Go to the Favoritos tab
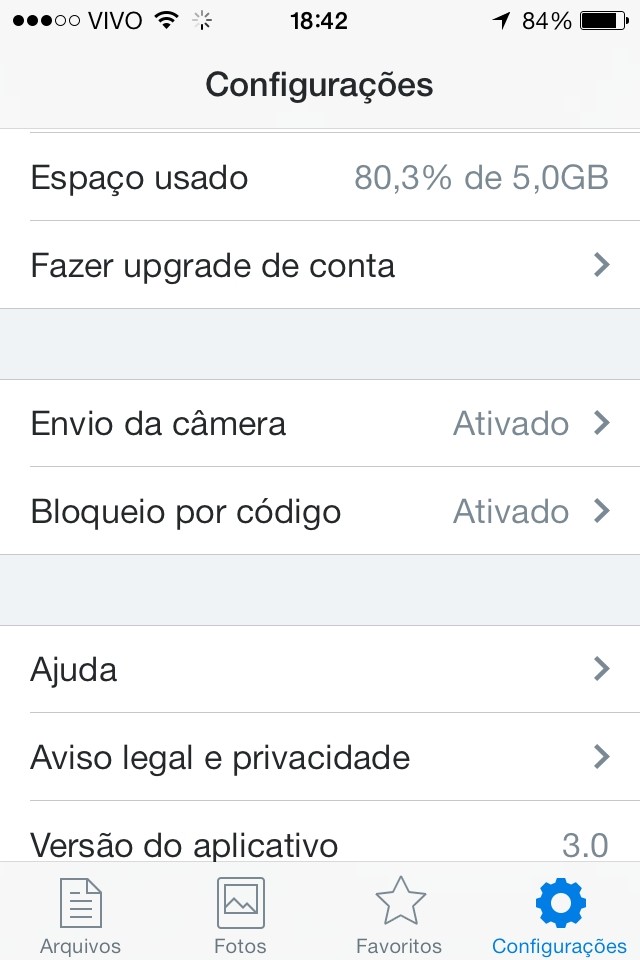 [399, 915]
